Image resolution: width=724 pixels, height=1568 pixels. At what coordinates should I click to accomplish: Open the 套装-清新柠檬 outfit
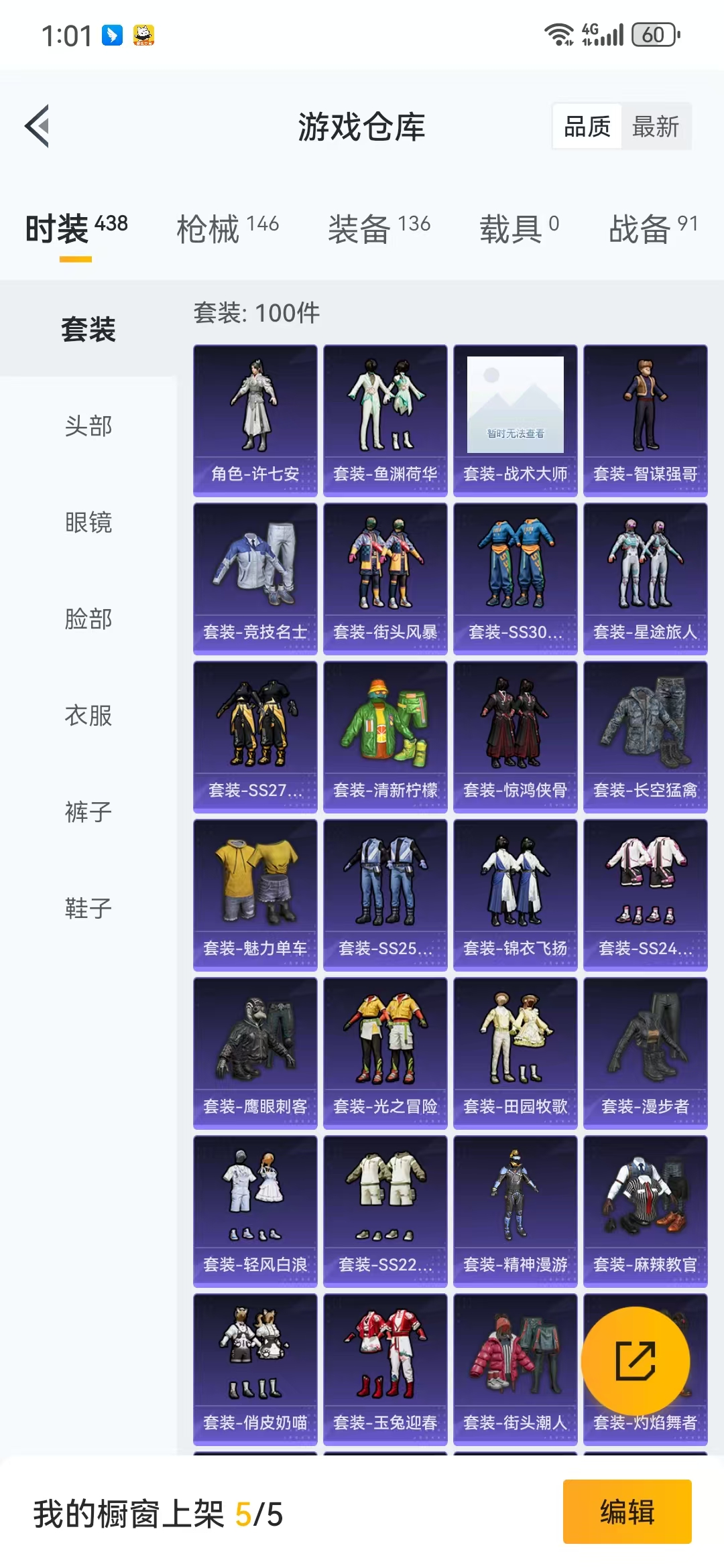pyautogui.click(x=385, y=737)
